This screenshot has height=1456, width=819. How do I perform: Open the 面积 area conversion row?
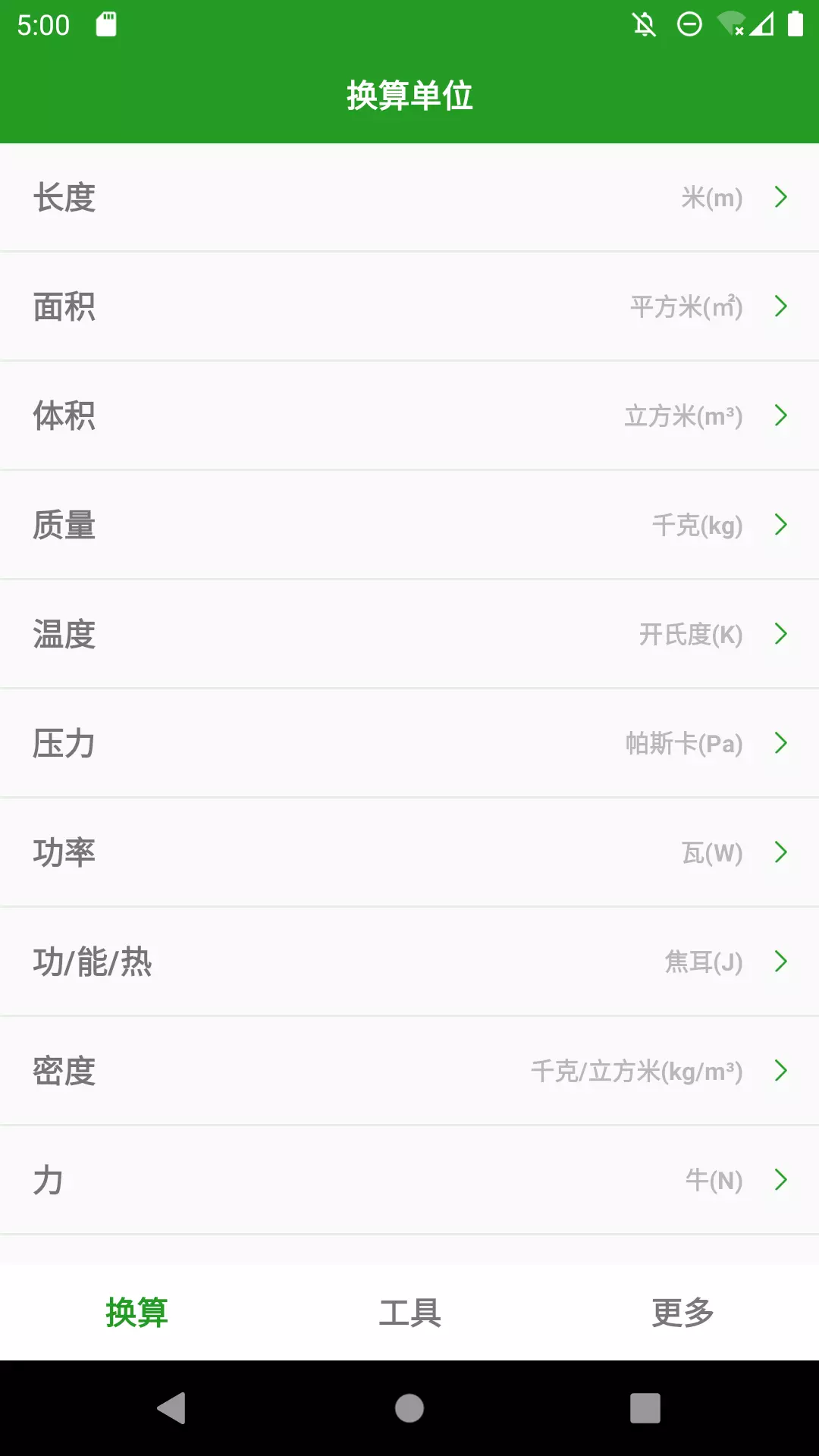coord(409,306)
